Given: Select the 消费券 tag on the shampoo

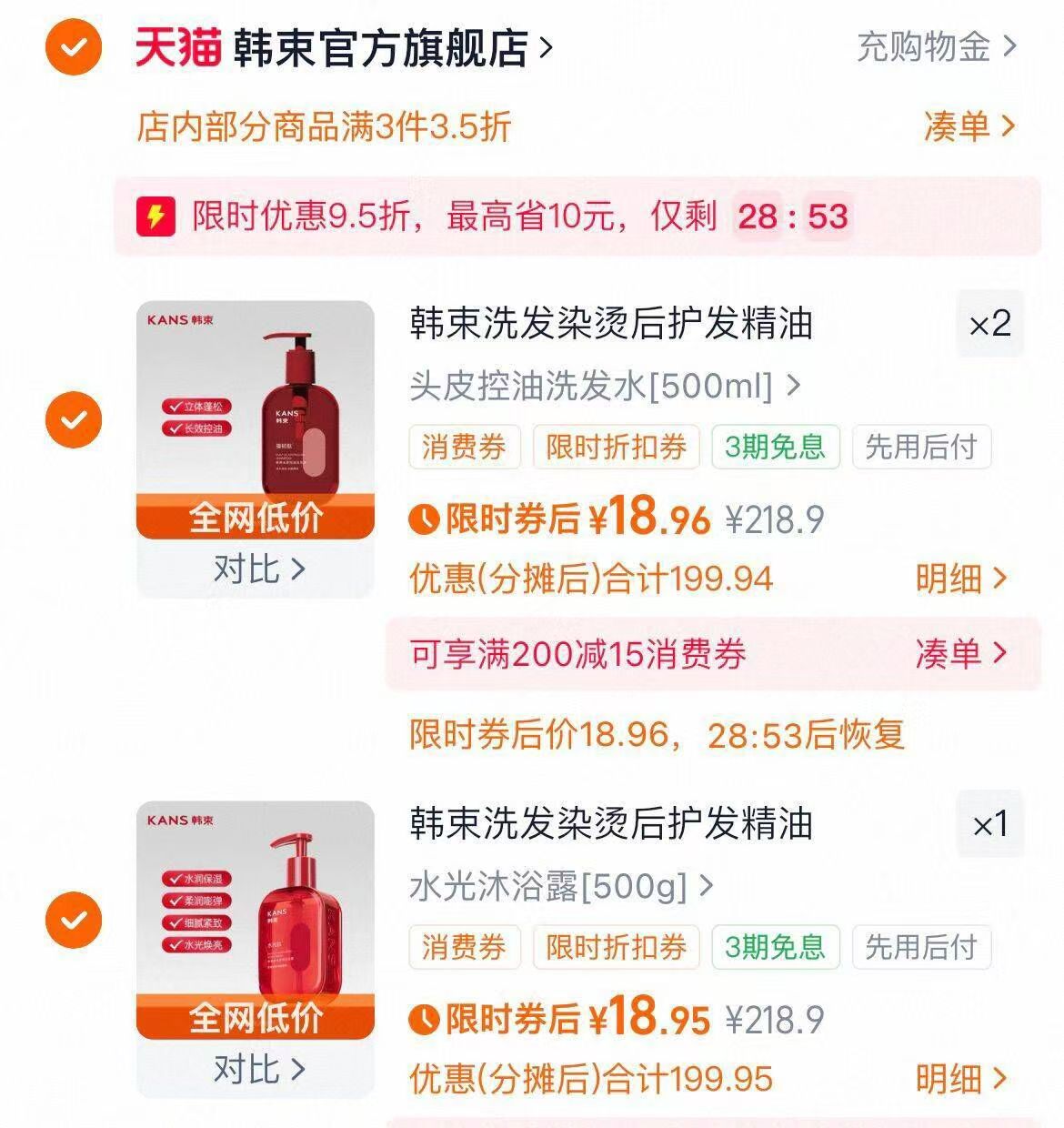Looking at the screenshot, I should (464, 447).
